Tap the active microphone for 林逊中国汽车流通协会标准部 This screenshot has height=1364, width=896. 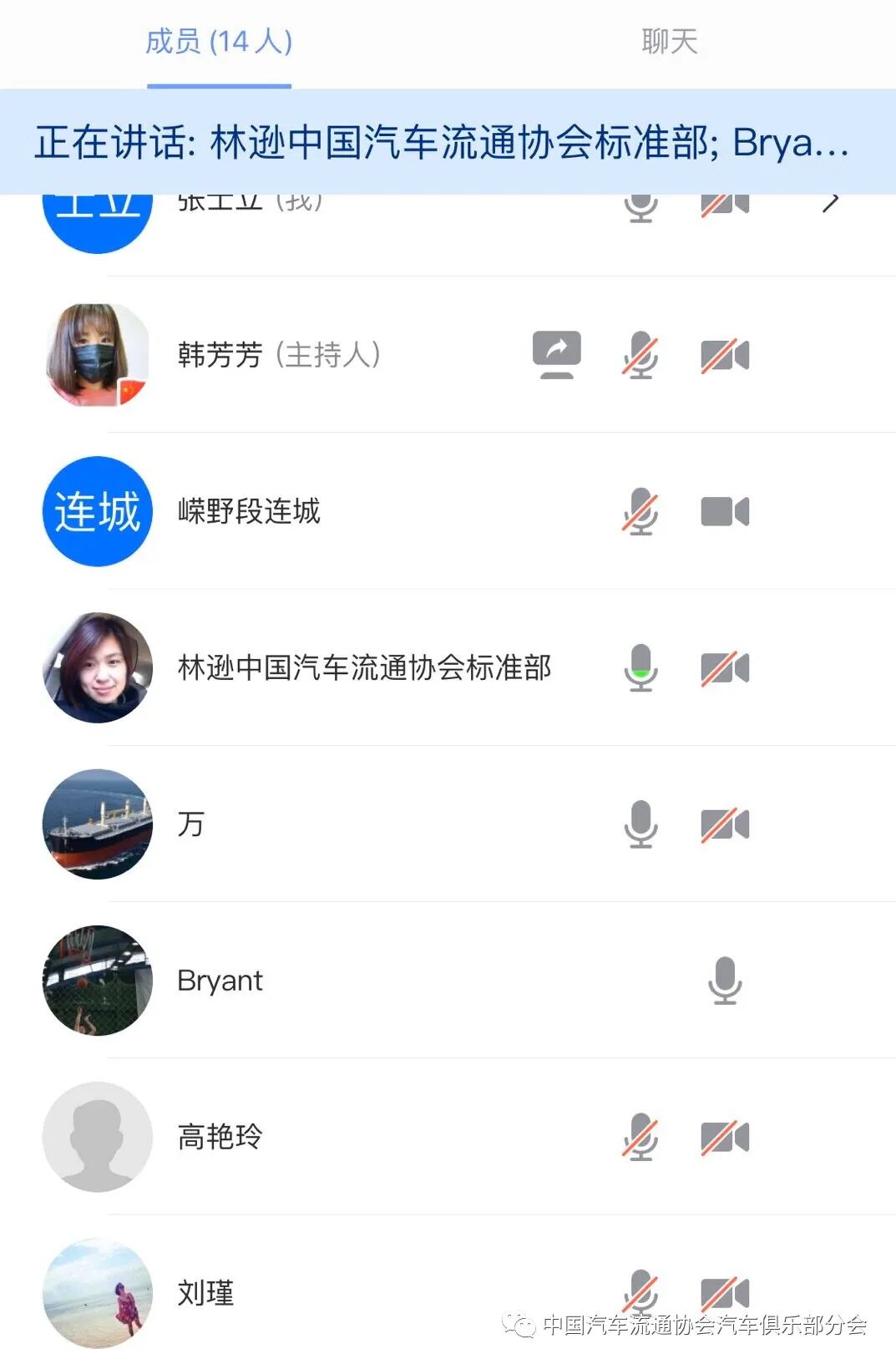[x=640, y=667]
